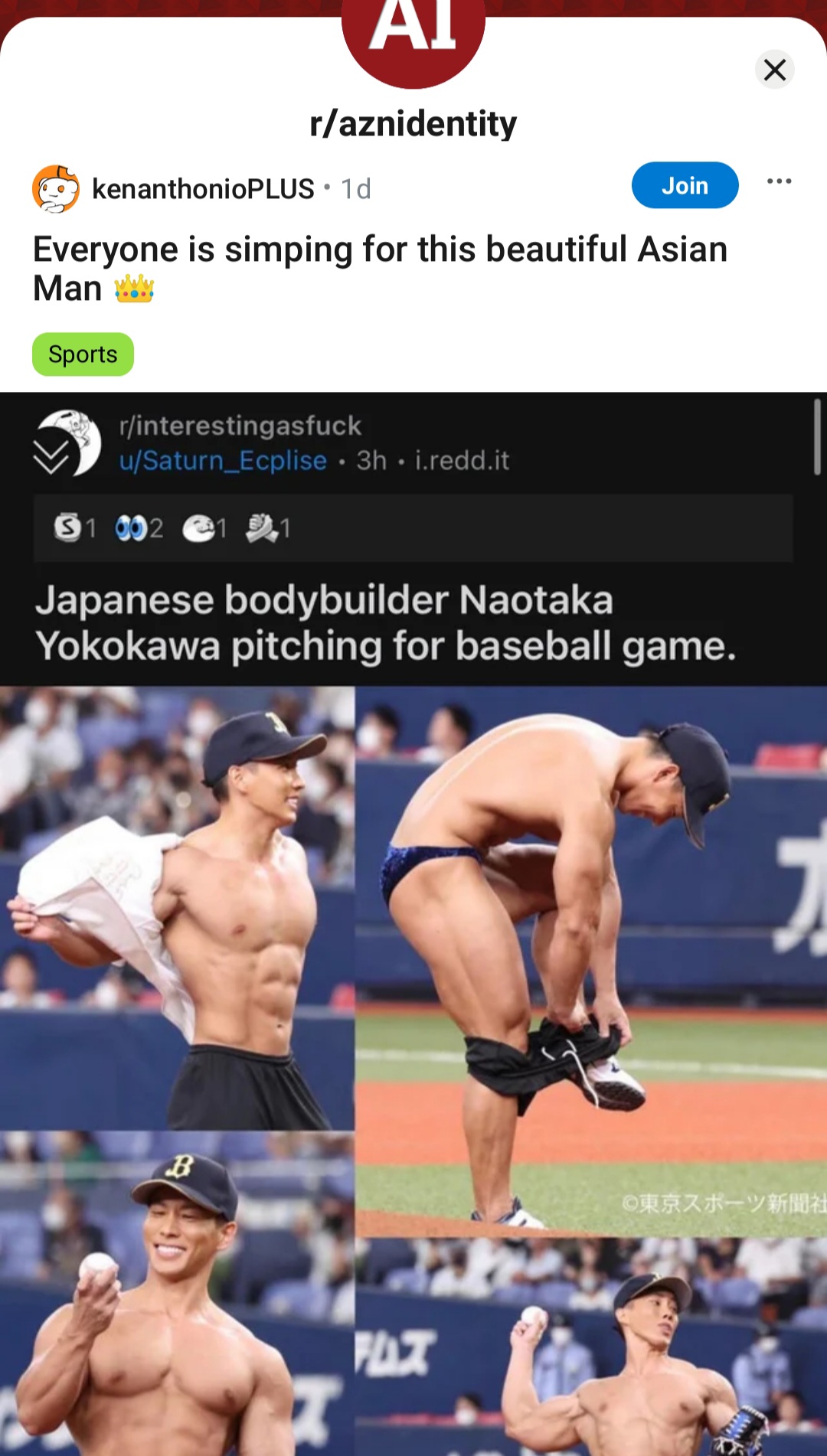The height and width of the screenshot is (1456, 827).
Task: Join the r/aznidentity community
Action: tap(685, 185)
